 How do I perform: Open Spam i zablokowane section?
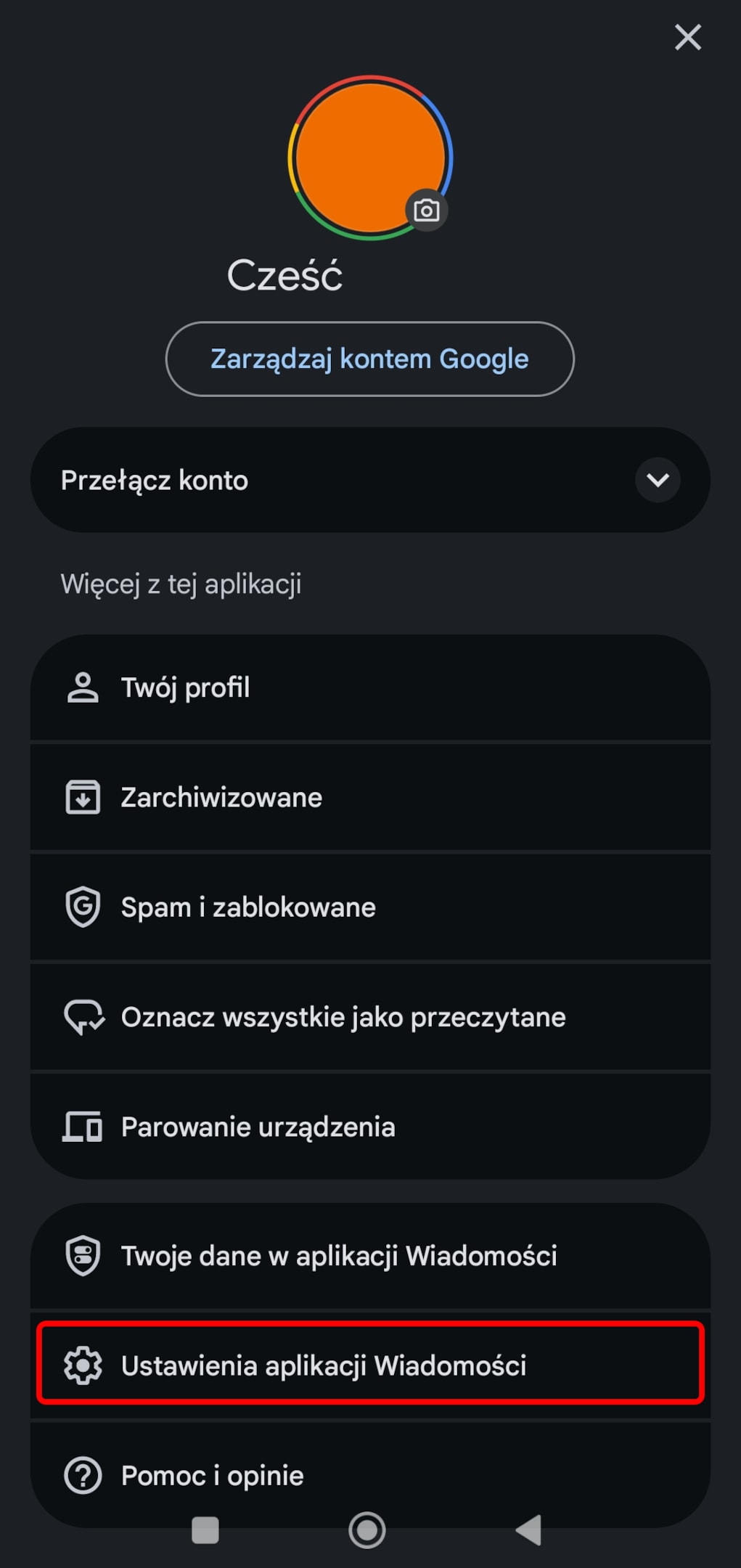click(247, 907)
